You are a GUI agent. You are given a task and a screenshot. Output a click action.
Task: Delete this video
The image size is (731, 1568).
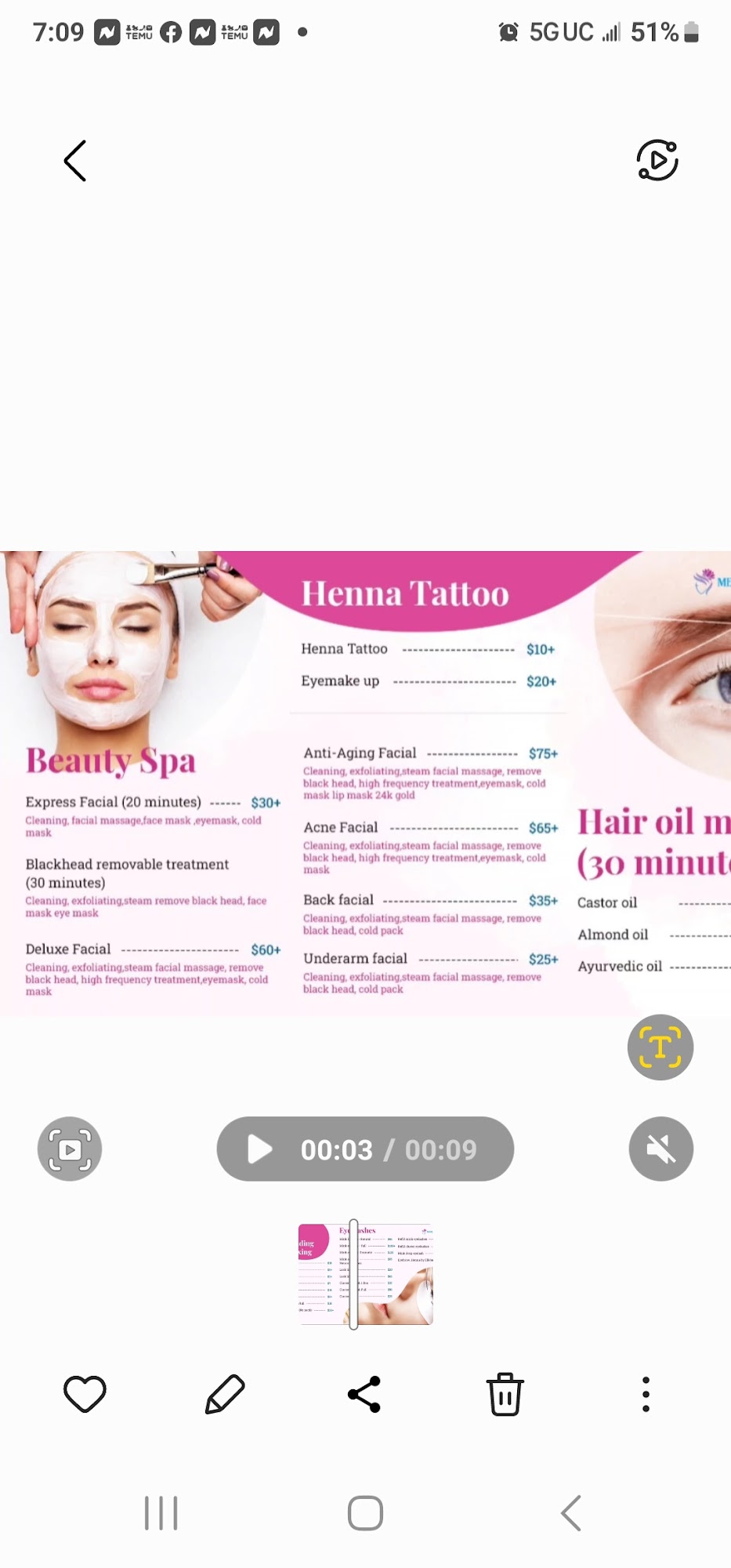[505, 1395]
